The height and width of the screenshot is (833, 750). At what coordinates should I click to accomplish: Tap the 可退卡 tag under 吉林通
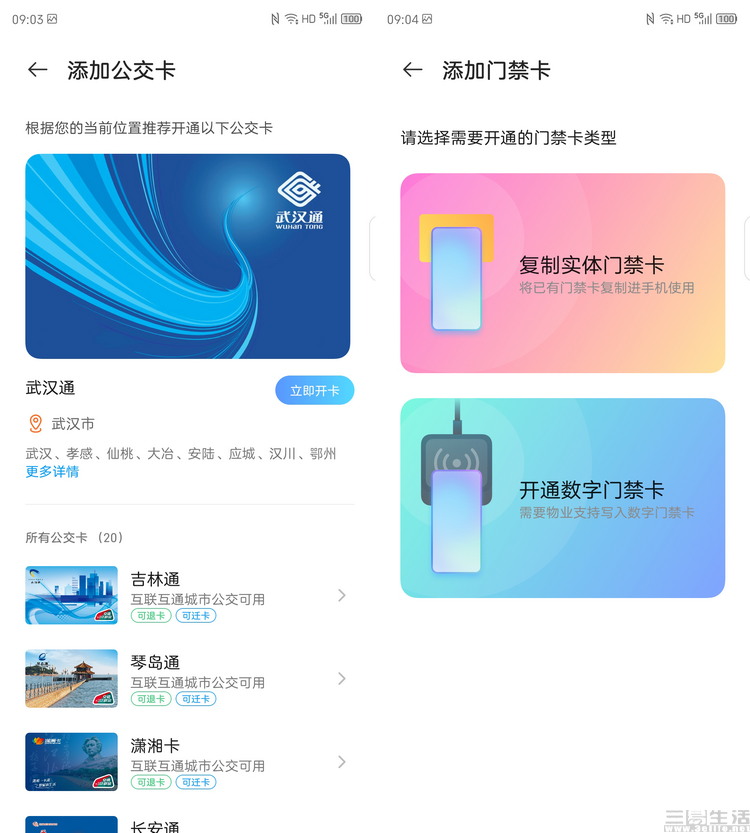[150, 616]
